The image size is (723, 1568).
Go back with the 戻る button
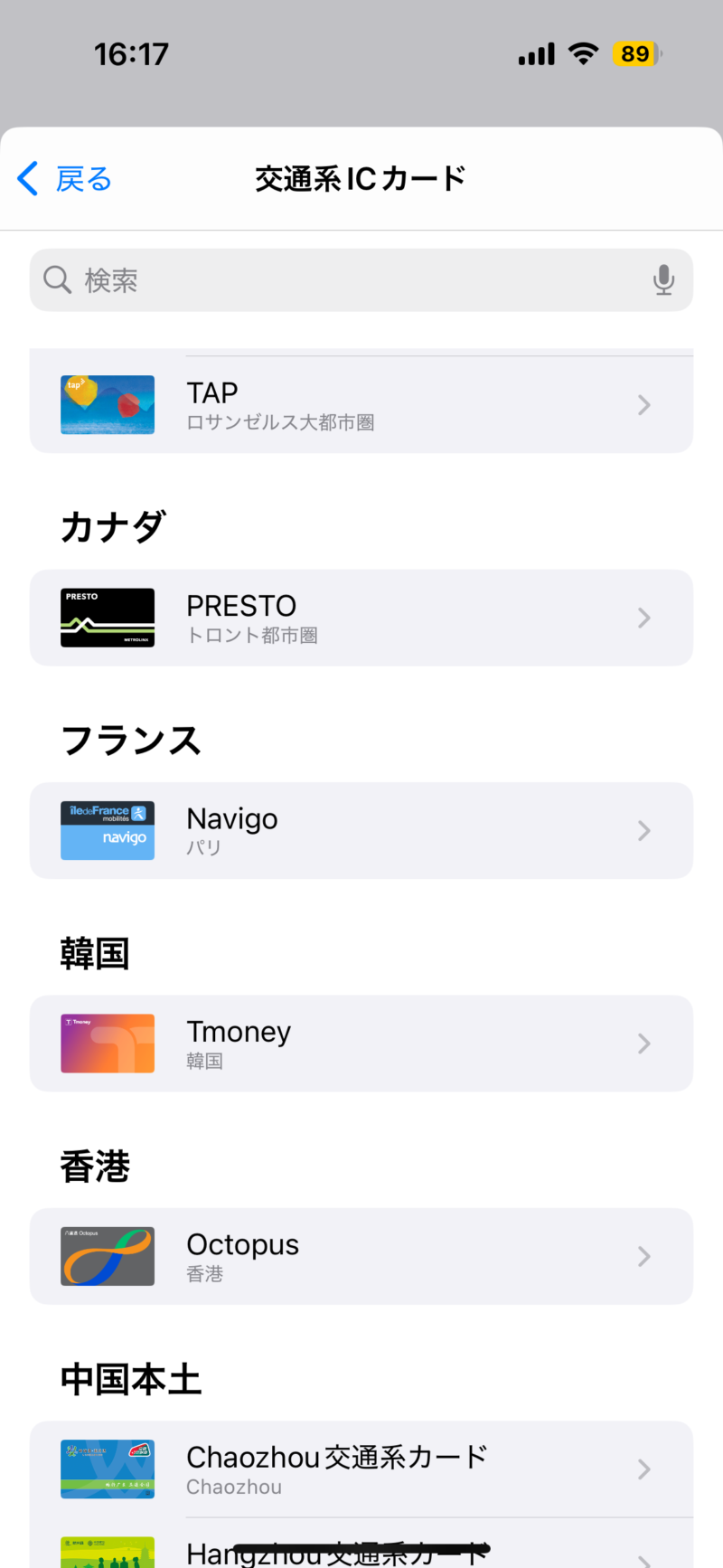(x=65, y=179)
